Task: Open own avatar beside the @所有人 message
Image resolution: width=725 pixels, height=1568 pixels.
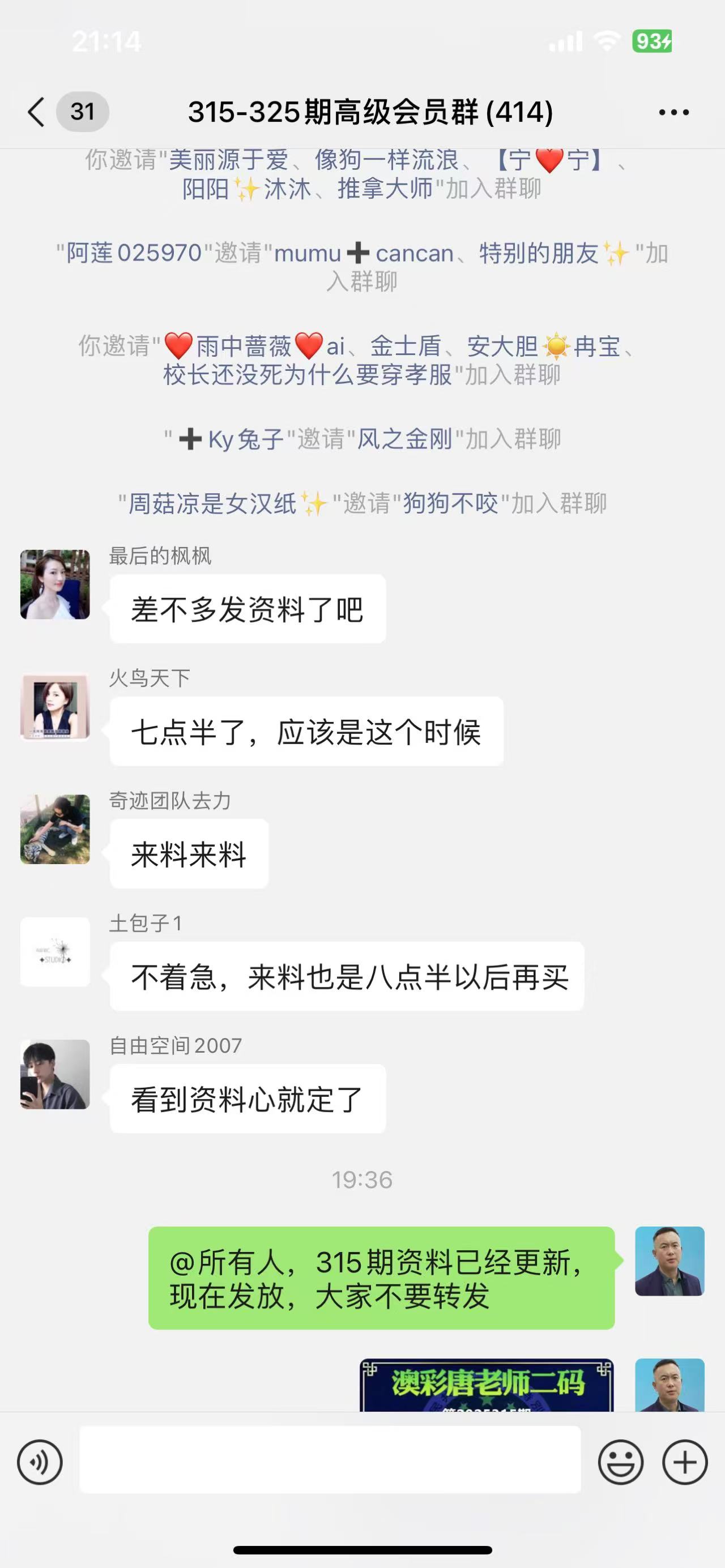Action: [x=669, y=1261]
